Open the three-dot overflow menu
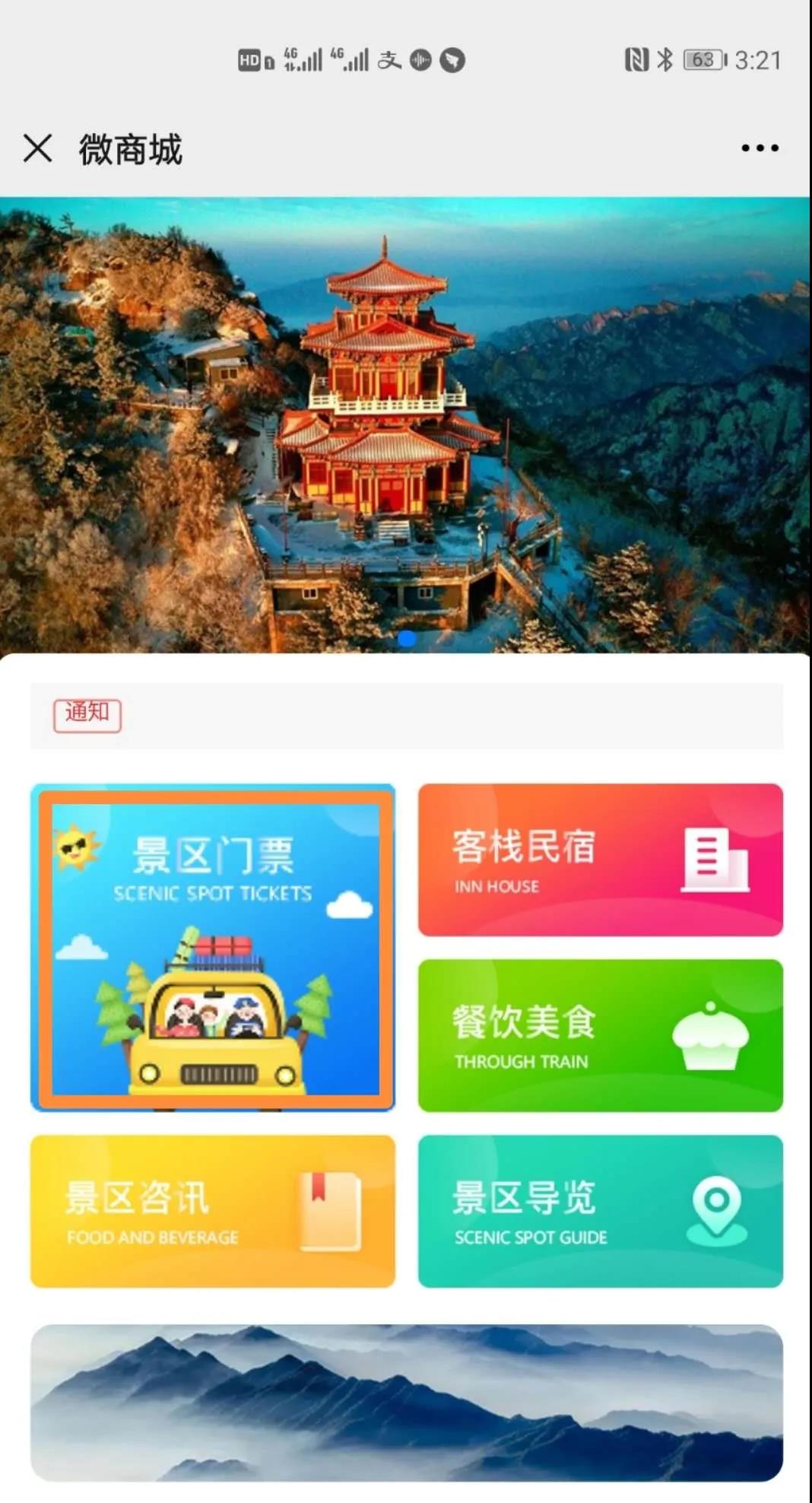 (x=760, y=148)
